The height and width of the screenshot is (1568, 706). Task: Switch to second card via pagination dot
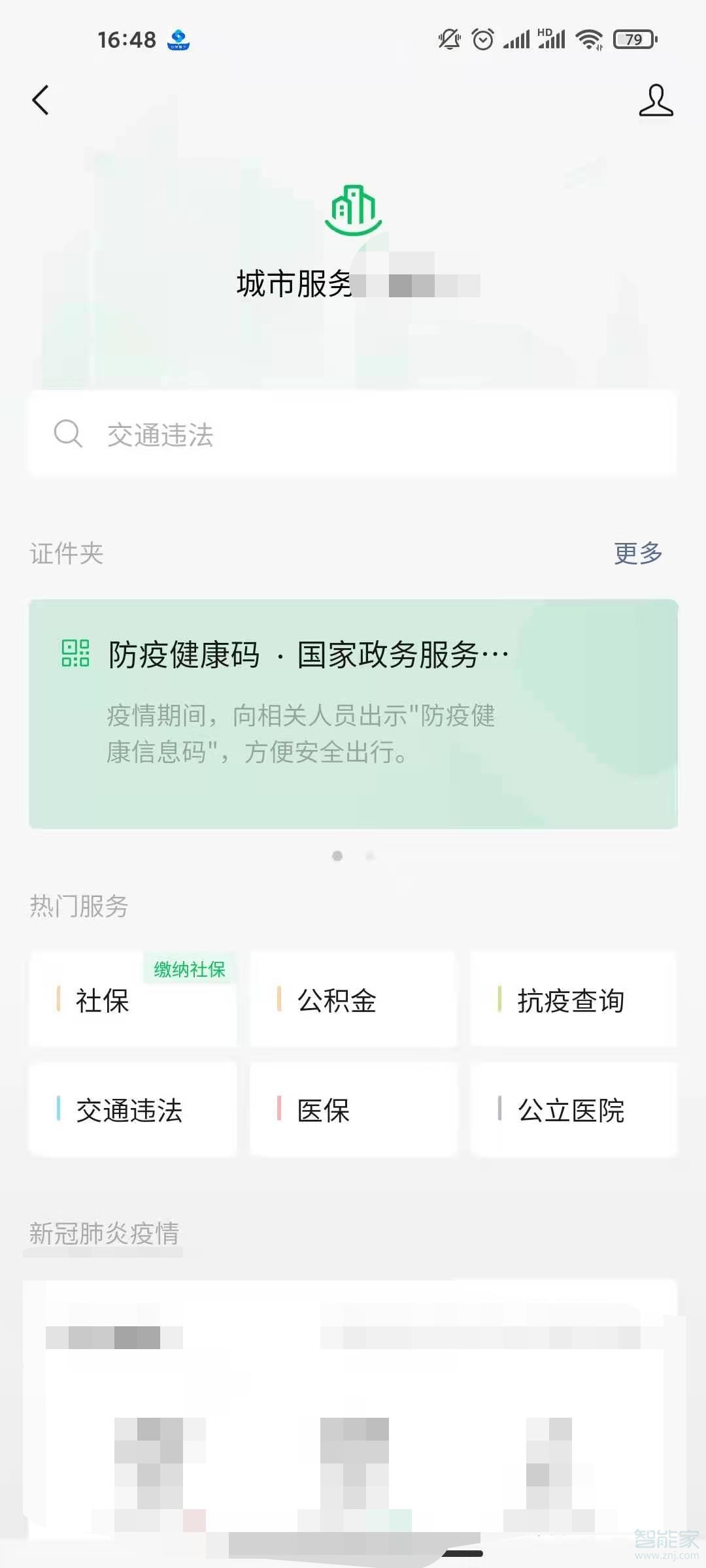click(x=370, y=857)
